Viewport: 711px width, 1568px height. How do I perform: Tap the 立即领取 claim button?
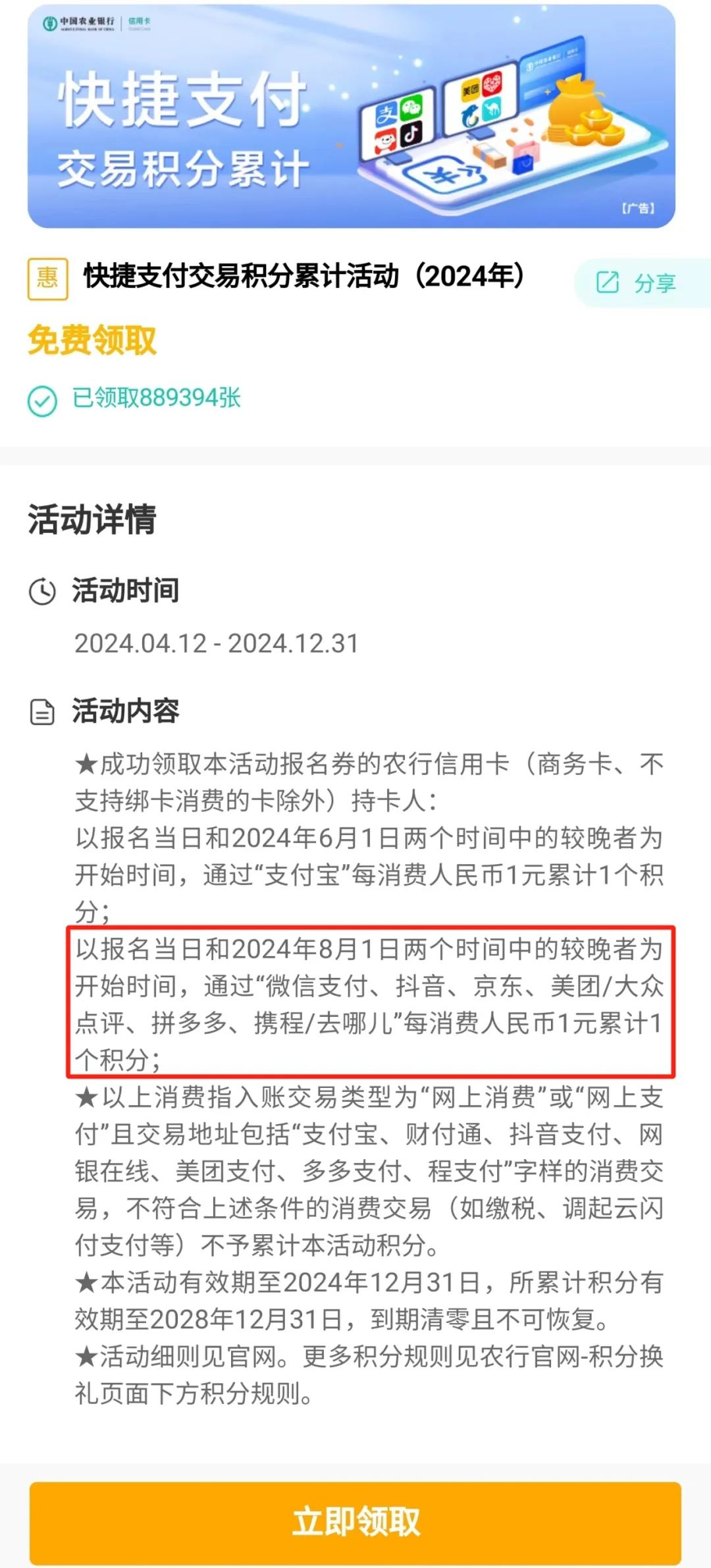(x=355, y=1522)
